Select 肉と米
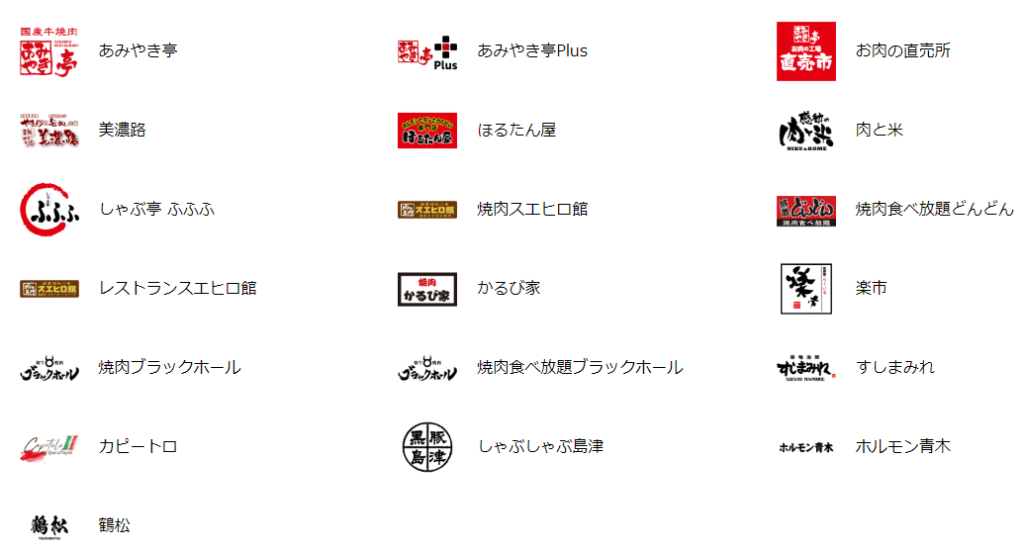Image resolution: width=1024 pixels, height=551 pixels. point(879,130)
